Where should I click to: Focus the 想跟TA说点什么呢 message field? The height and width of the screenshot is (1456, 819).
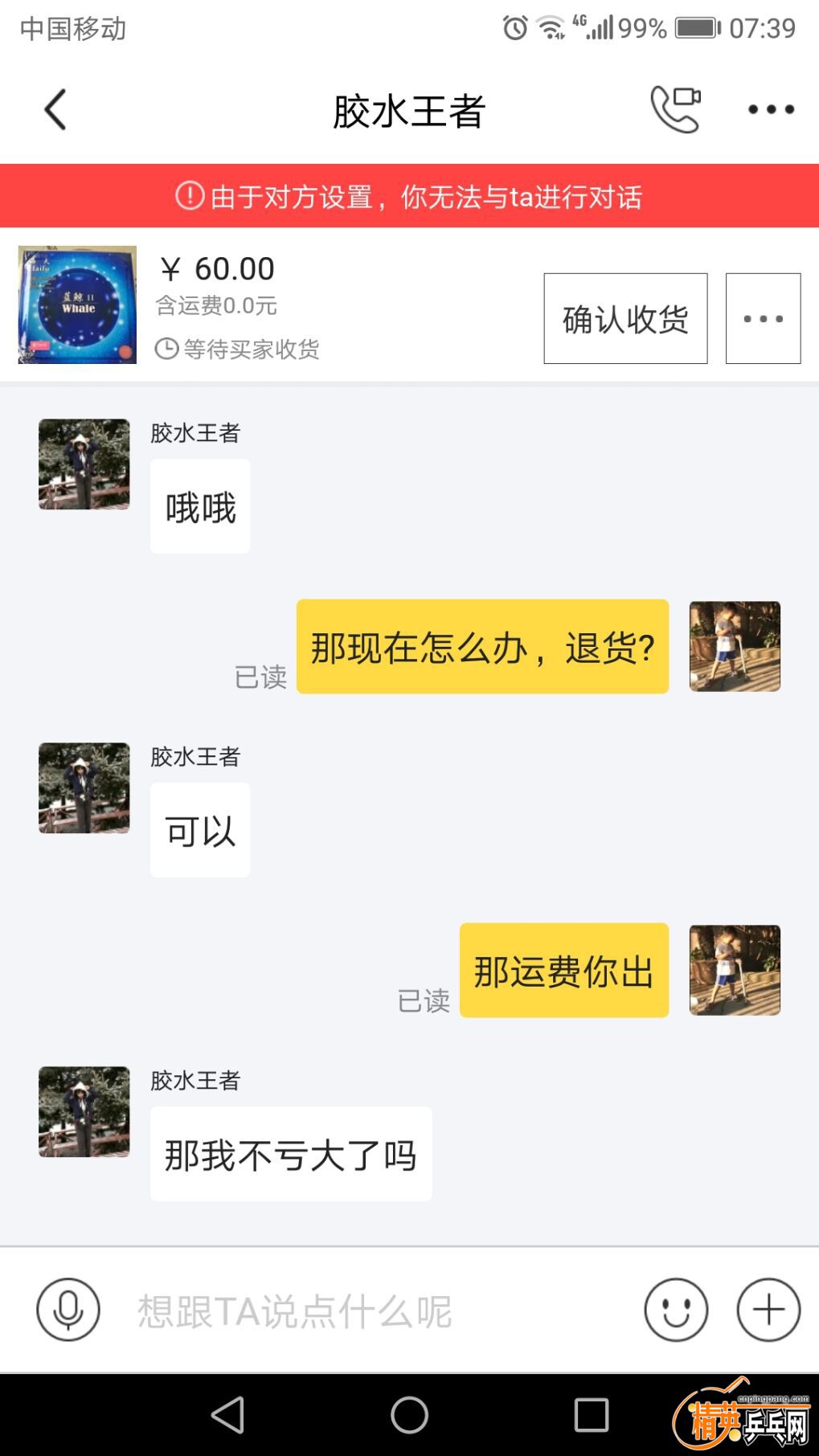coord(370,1311)
